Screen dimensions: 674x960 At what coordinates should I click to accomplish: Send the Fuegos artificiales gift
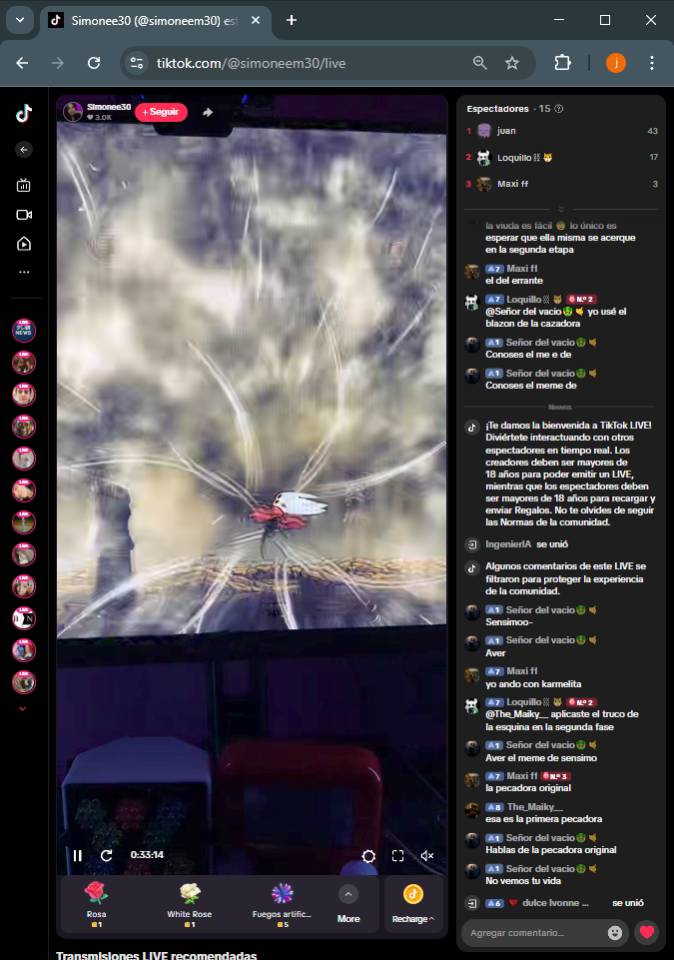tap(282, 902)
